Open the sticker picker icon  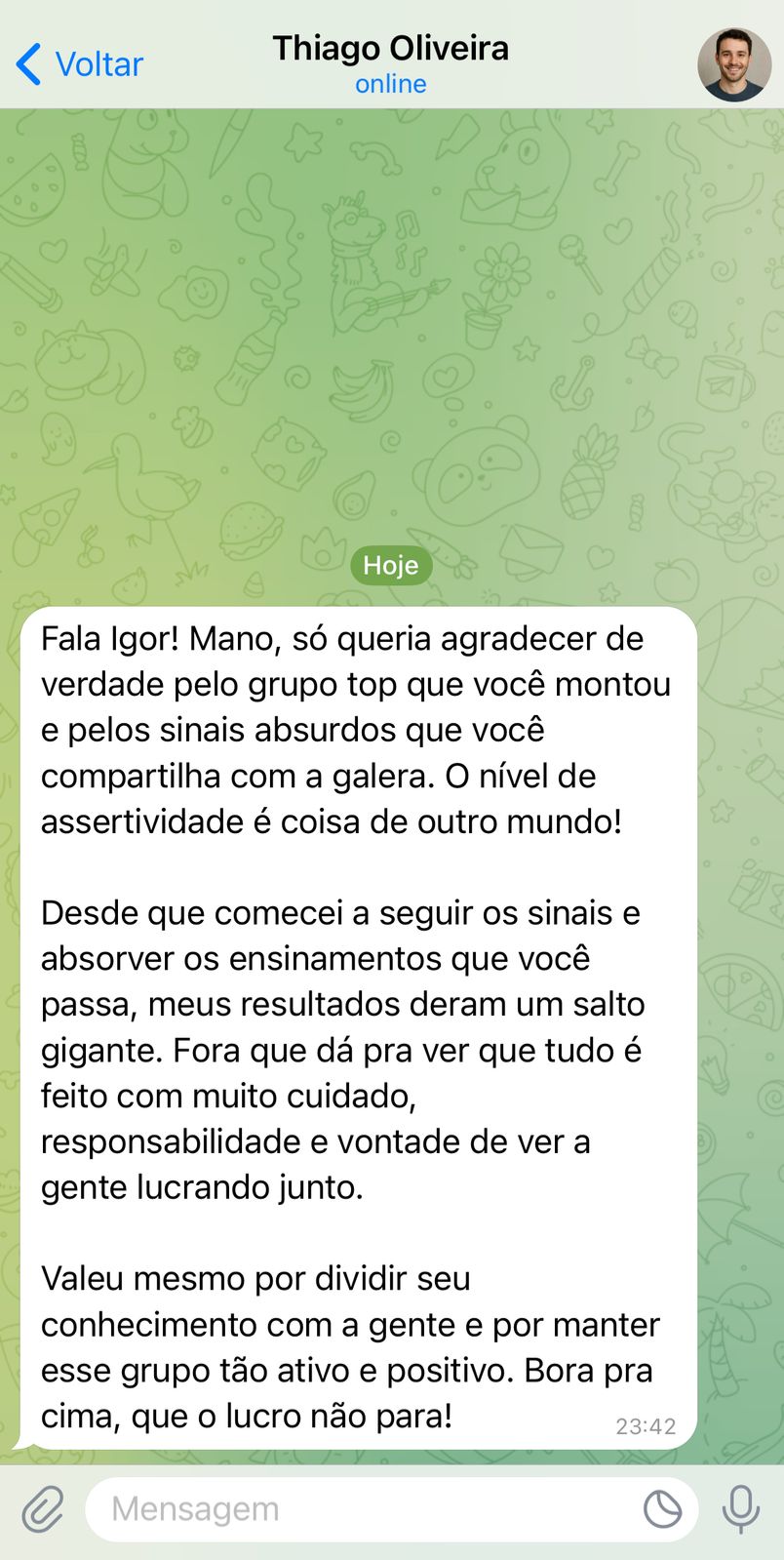point(663,1508)
